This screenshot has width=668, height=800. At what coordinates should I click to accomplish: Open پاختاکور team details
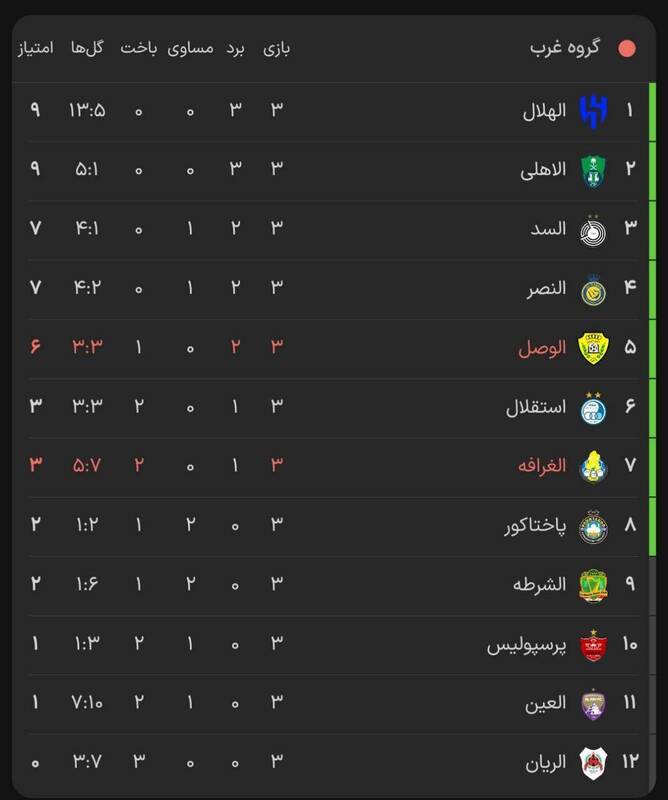(x=534, y=525)
